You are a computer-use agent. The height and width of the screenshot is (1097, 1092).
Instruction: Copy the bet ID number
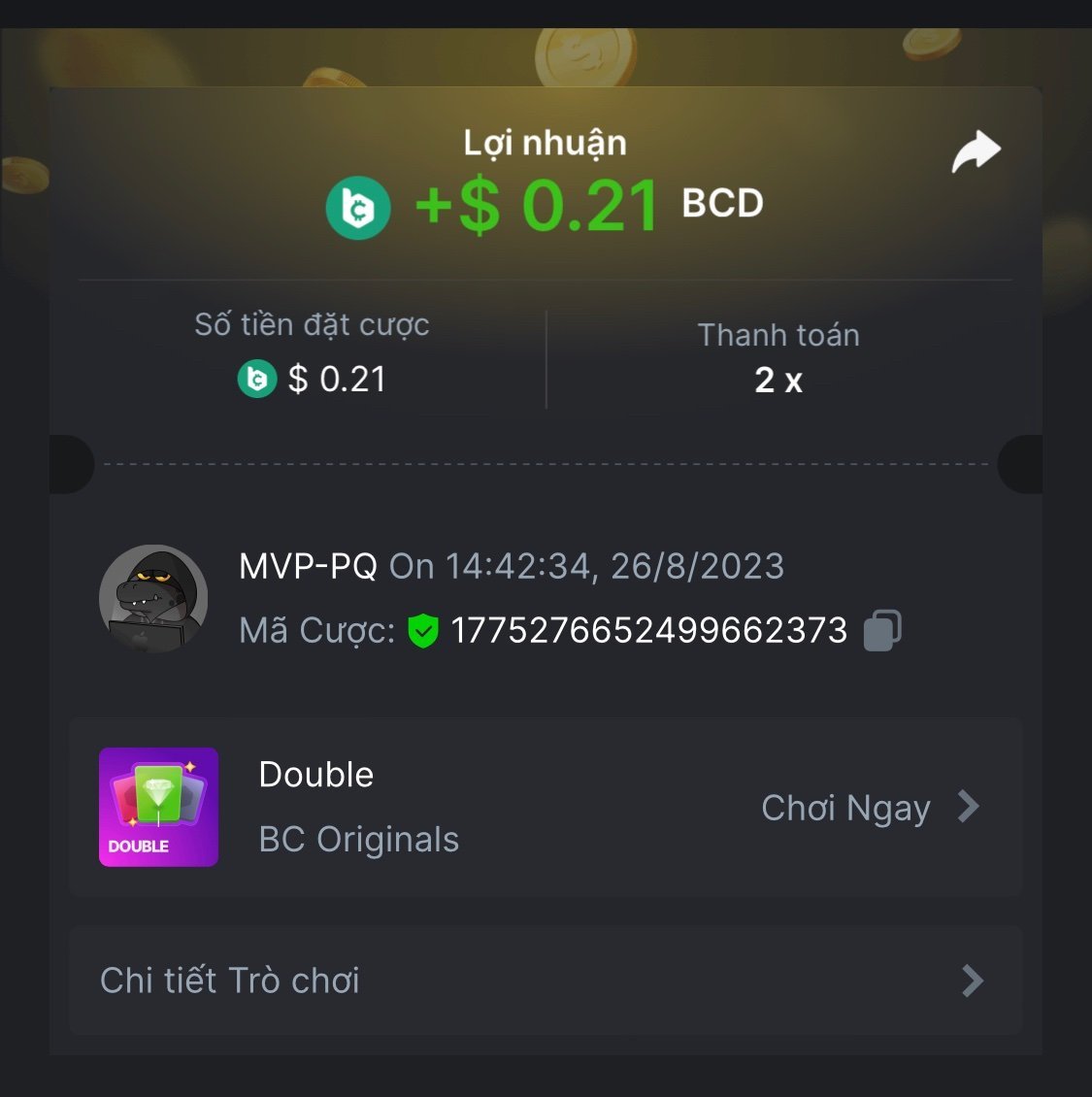881,630
